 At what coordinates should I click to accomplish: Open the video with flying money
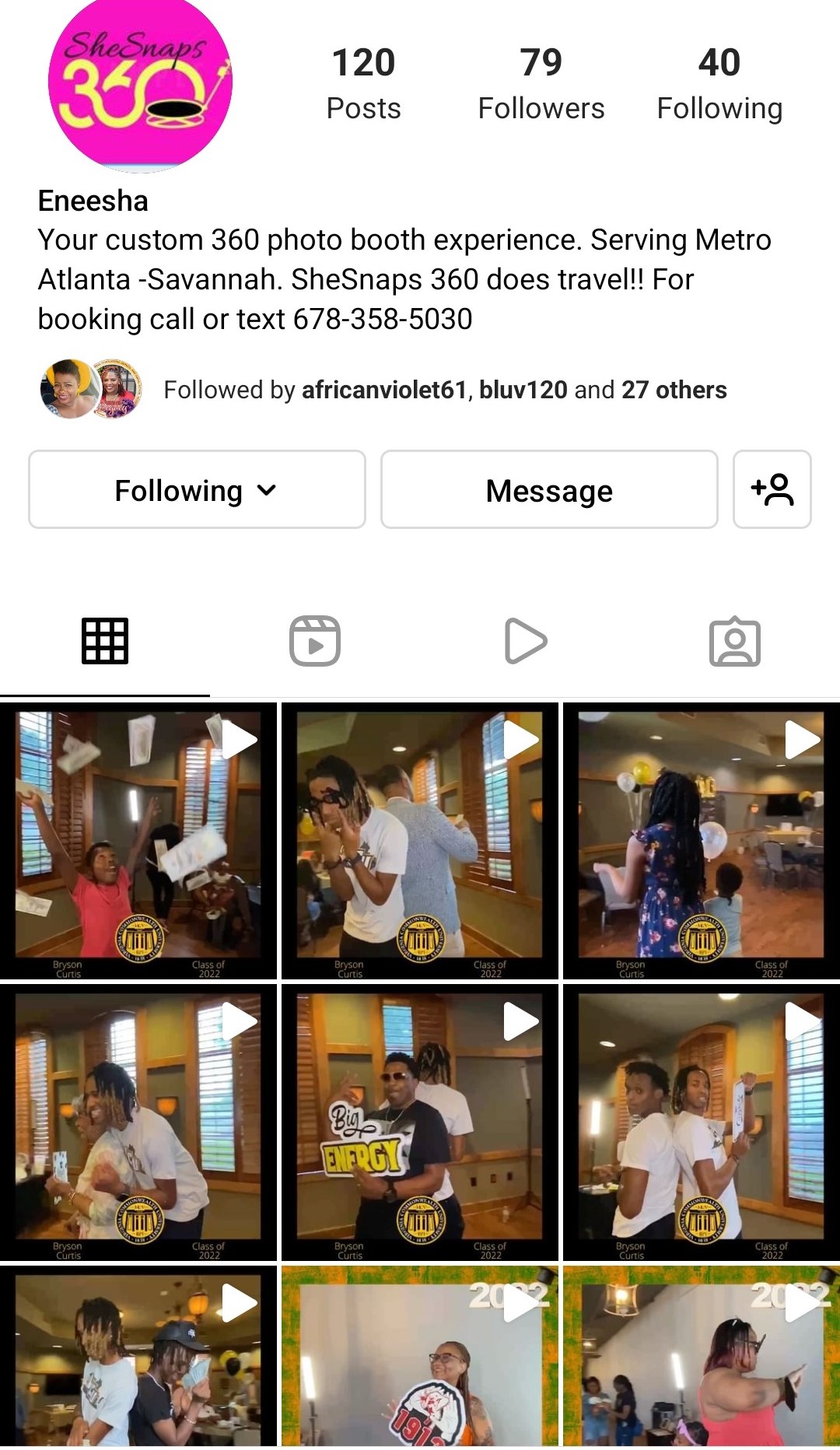coord(138,841)
